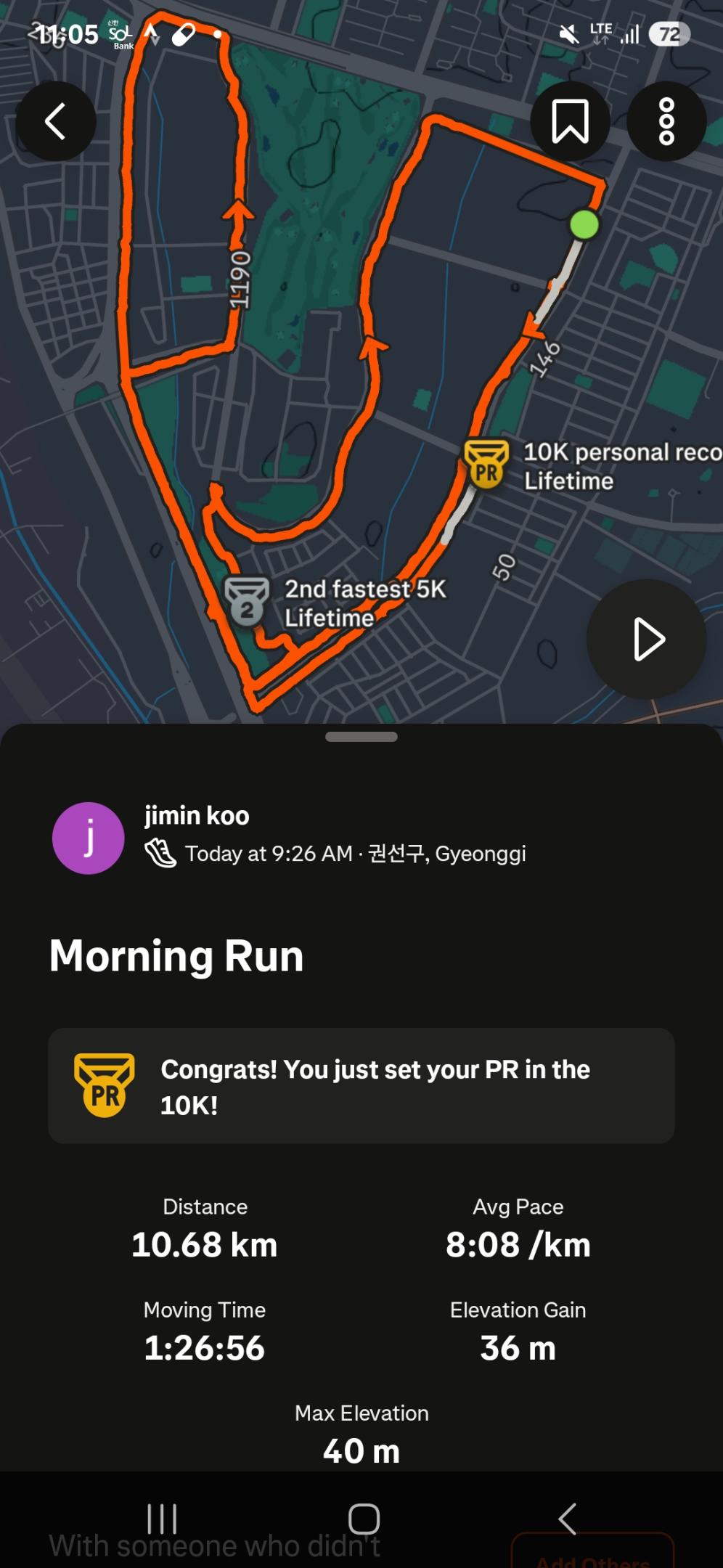
Task: Bookmark this activity route
Action: [570, 121]
